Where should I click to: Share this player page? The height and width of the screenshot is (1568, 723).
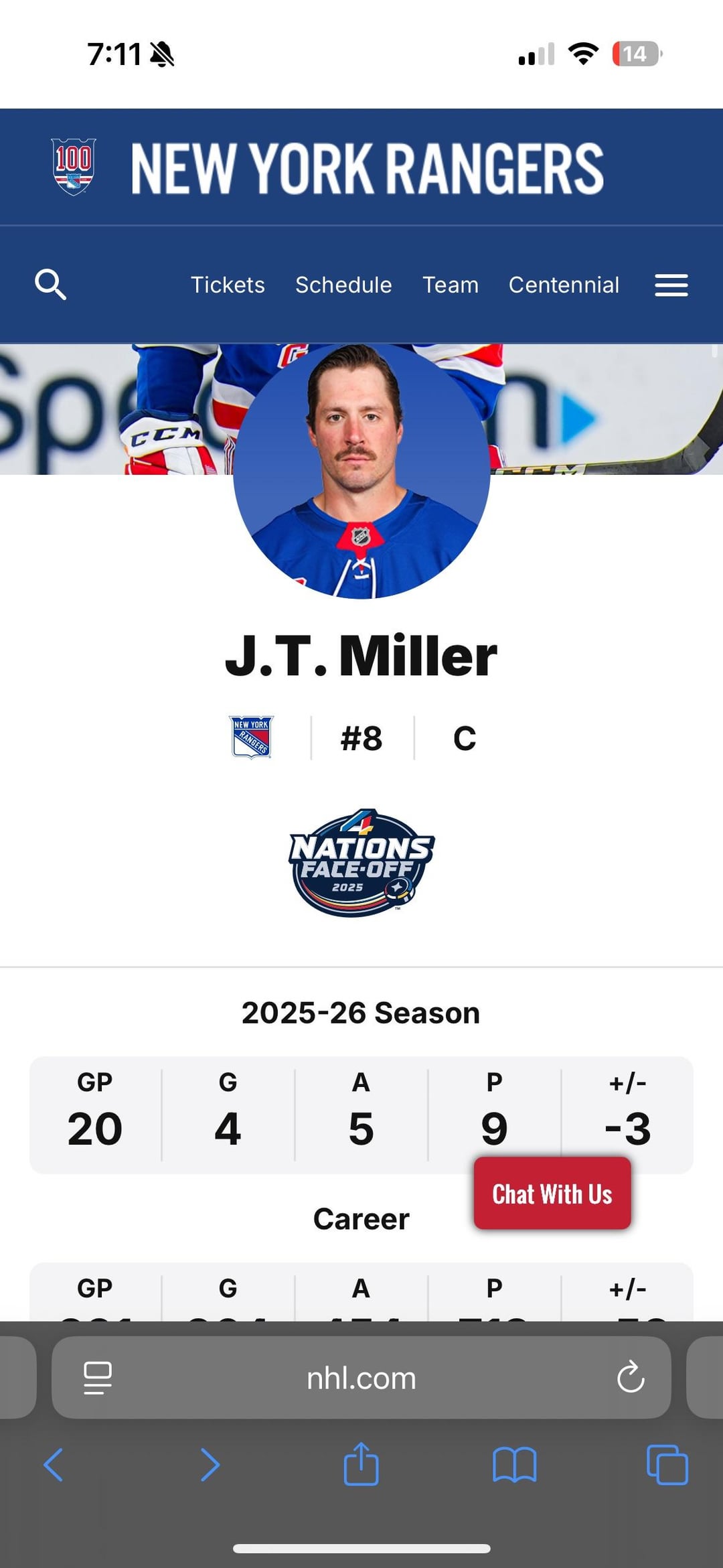[x=361, y=1464]
